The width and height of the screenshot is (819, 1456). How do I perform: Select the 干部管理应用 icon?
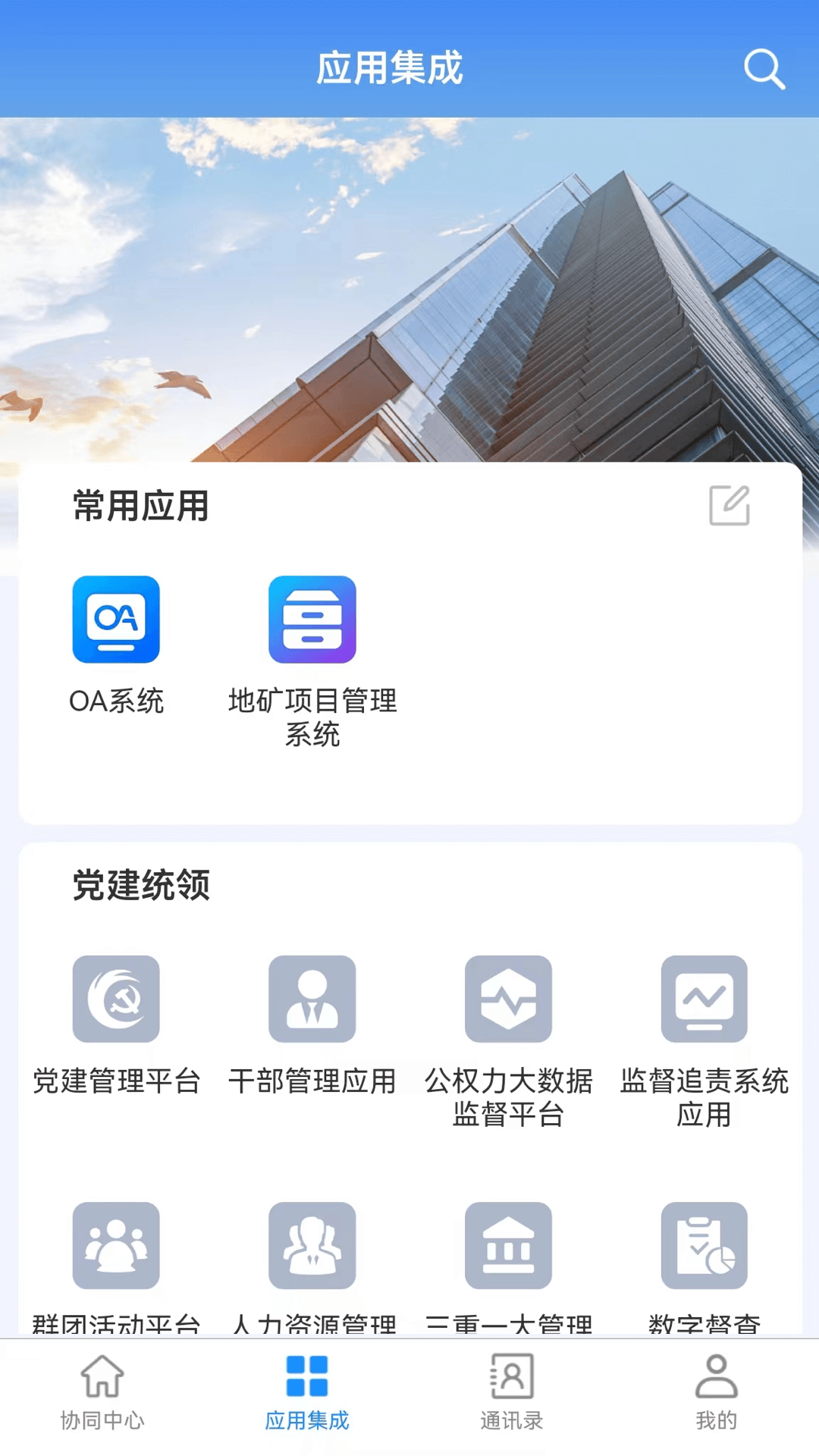[311, 998]
